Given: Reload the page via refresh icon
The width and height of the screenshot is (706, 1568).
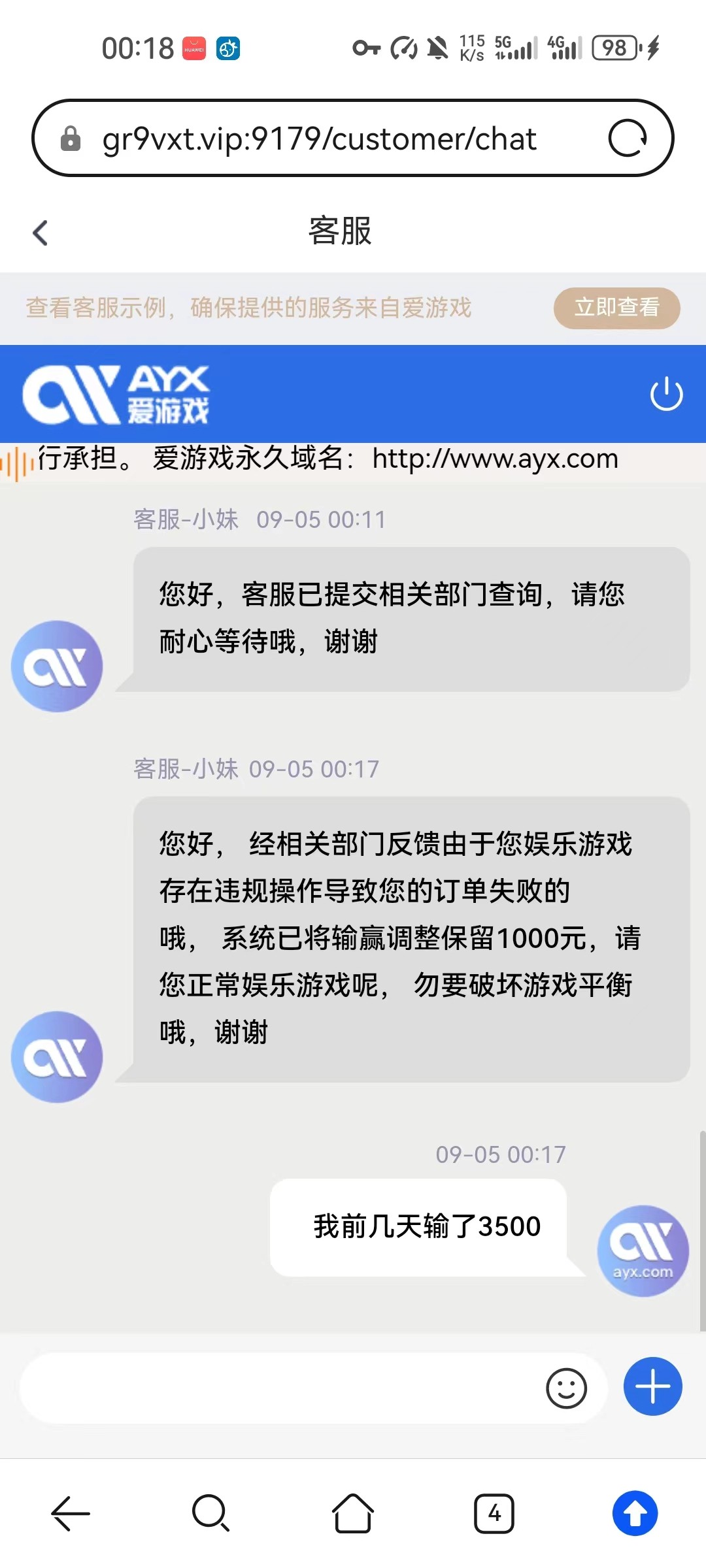Looking at the screenshot, I should pos(627,139).
